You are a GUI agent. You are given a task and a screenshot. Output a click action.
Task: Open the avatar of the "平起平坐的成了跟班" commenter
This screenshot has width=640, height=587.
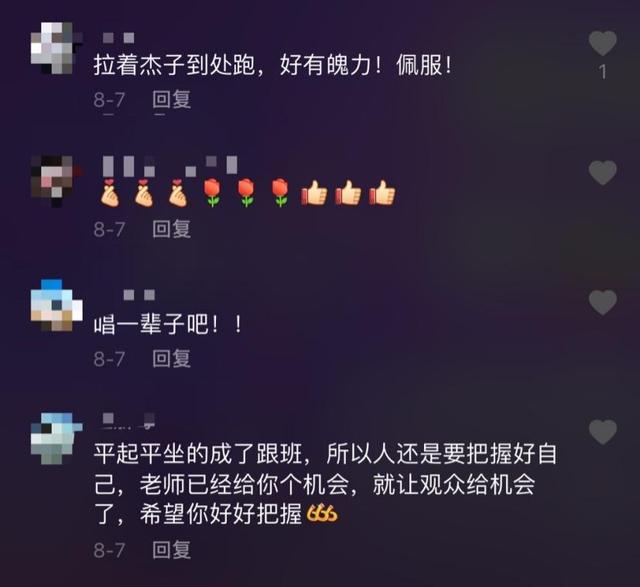[x=57, y=437]
